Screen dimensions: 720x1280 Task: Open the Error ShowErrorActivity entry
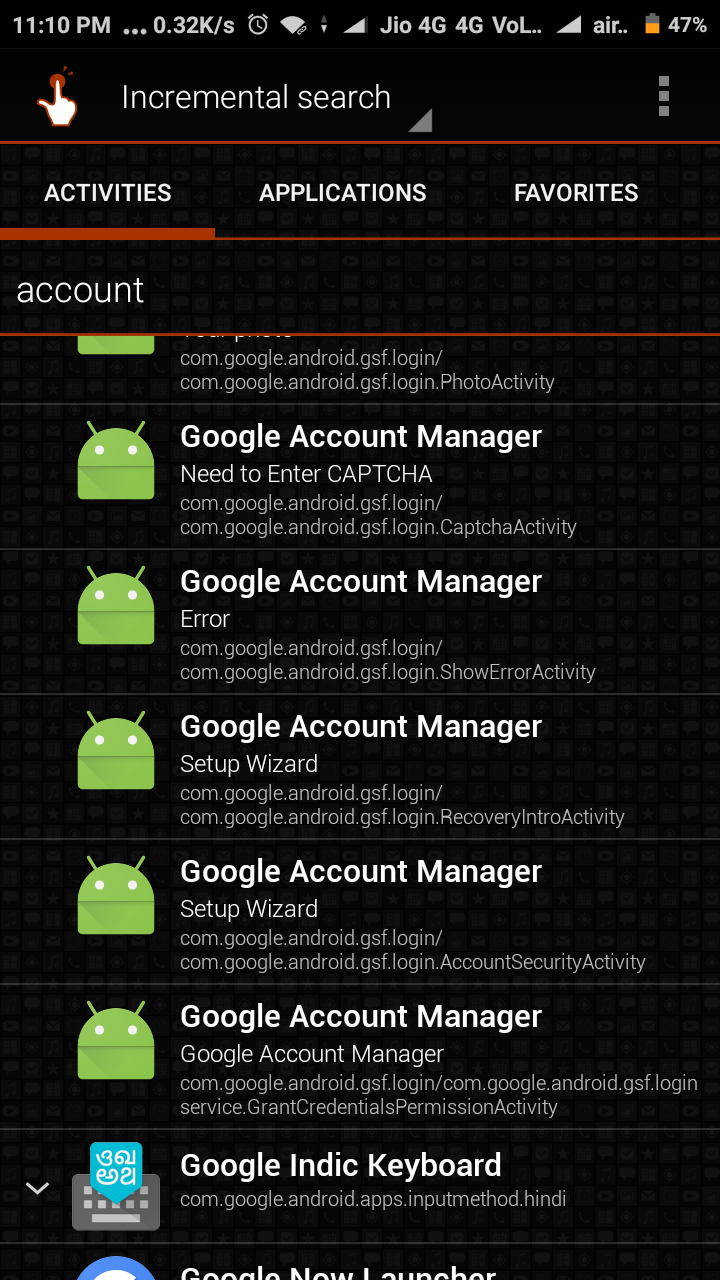[x=360, y=622]
